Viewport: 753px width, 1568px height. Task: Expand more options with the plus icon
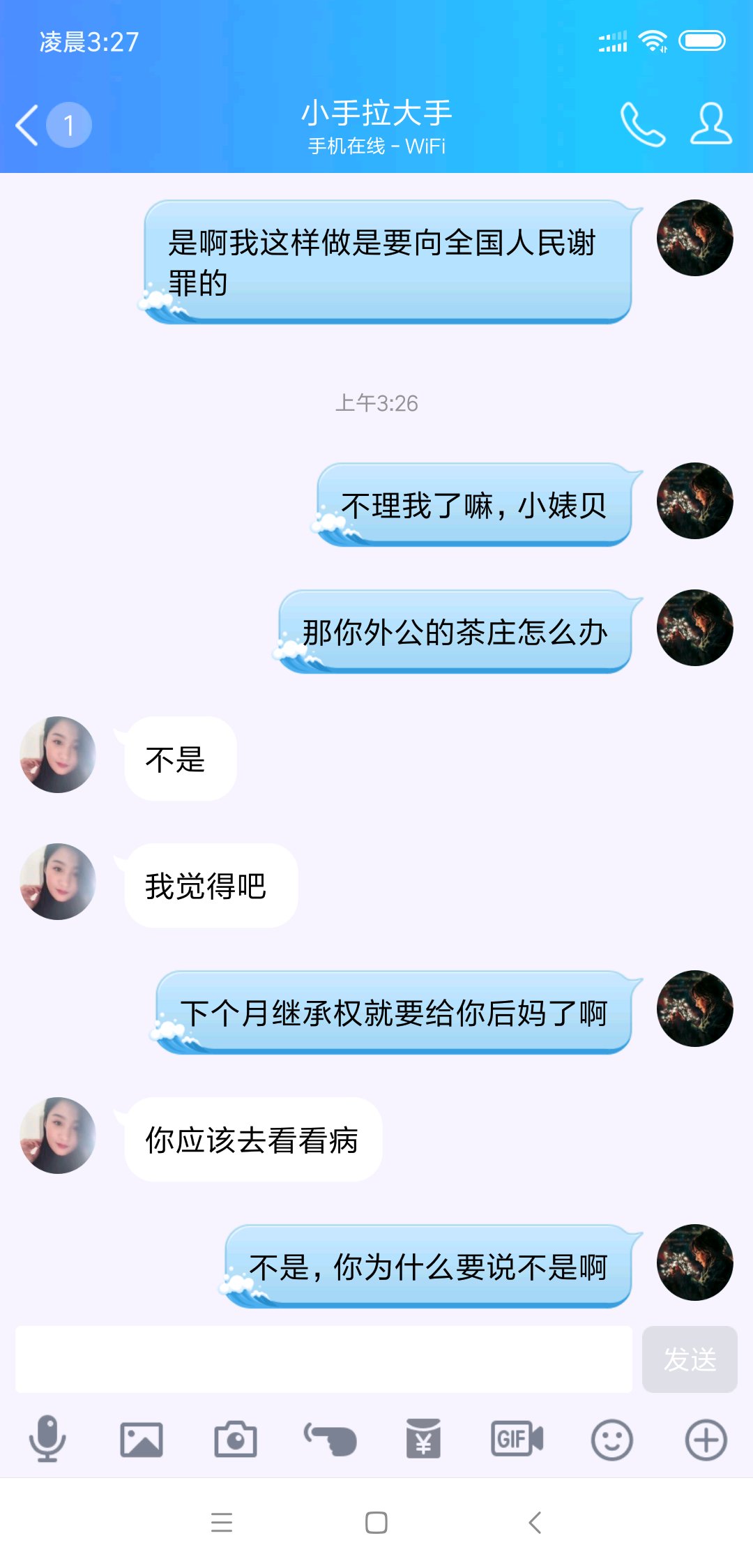coord(706,1440)
